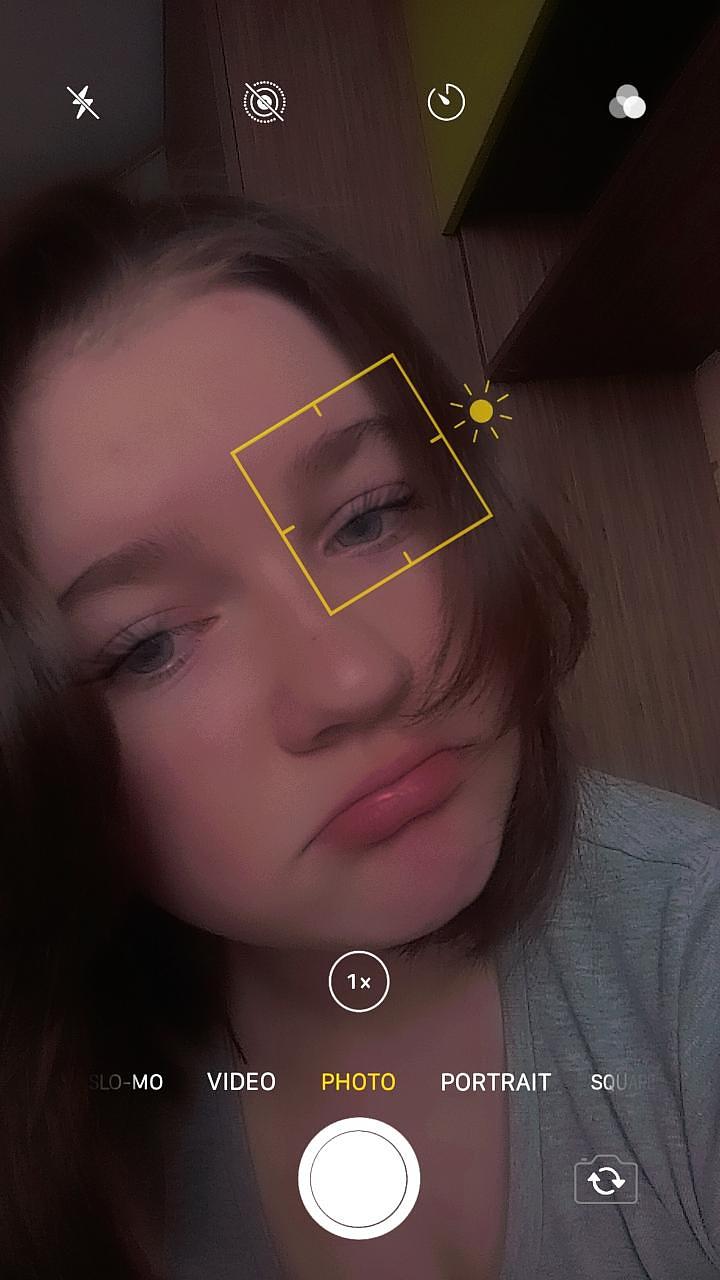The height and width of the screenshot is (1280, 720).
Task: Tap the 1x zoom button
Action: click(x=359, y=982)
